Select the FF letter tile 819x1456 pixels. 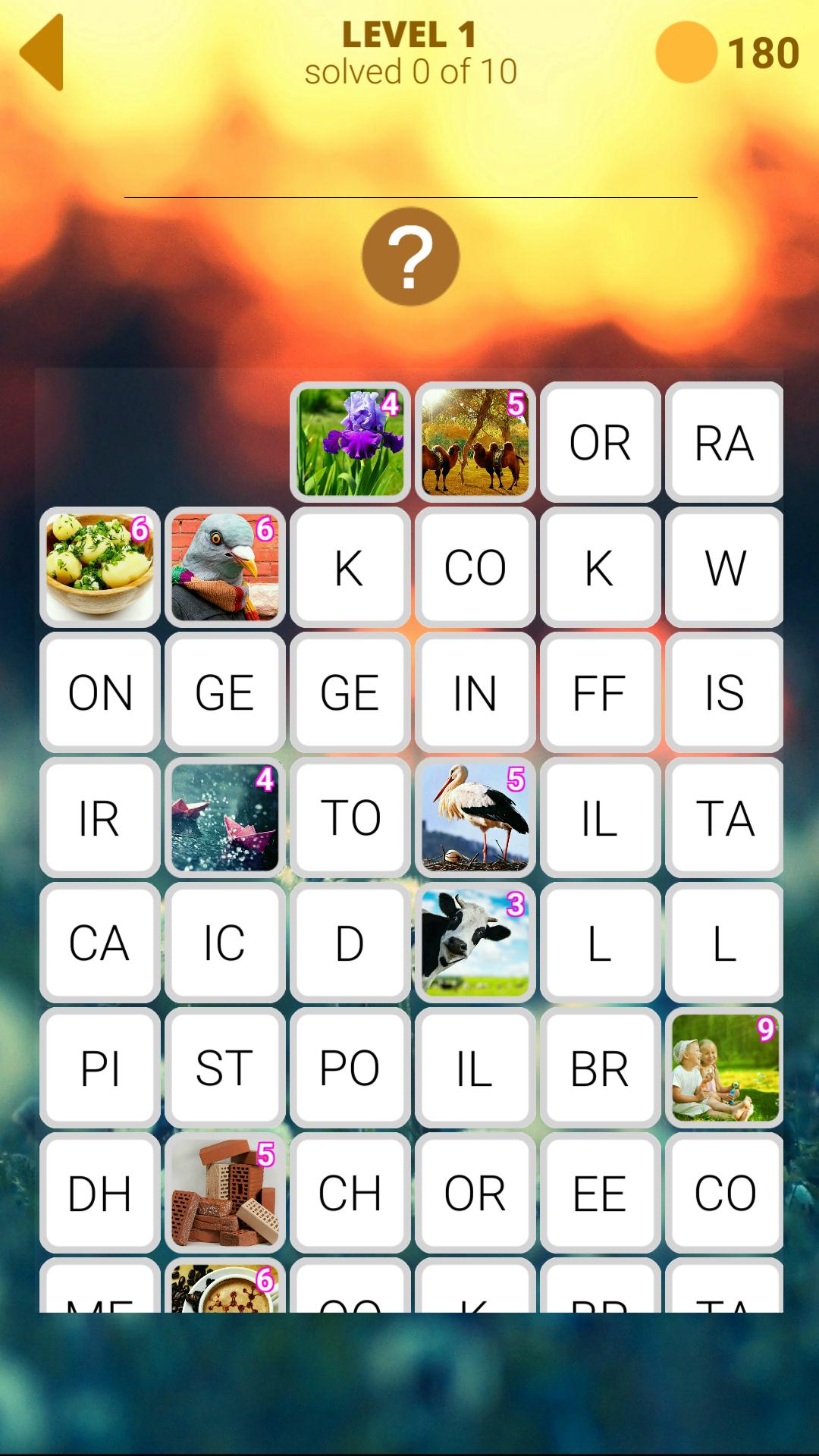pyautogui.click(x=600, y=692)
